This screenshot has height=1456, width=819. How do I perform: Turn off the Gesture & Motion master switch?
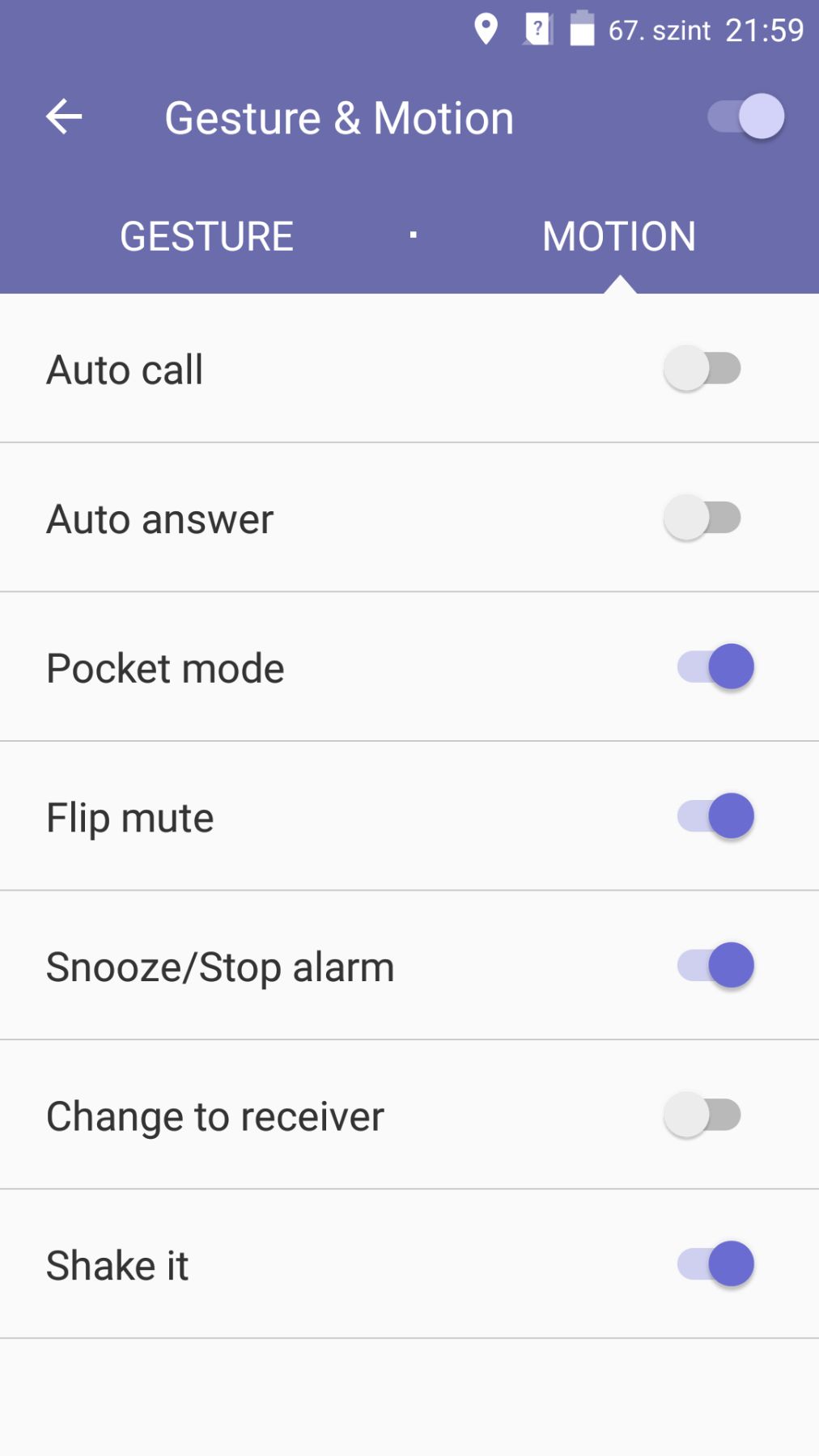coord(745,117)
